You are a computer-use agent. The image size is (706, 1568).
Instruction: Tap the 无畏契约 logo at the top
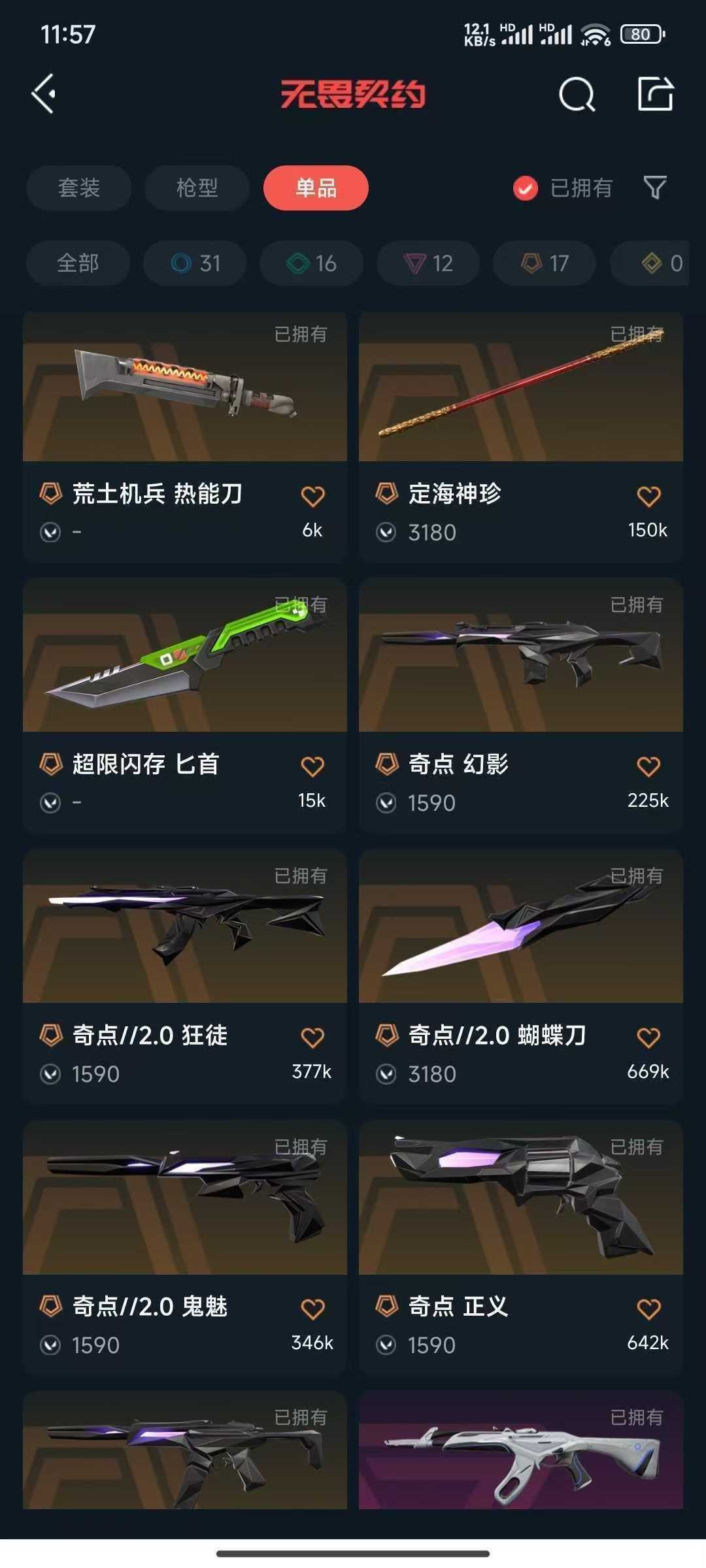353,95
